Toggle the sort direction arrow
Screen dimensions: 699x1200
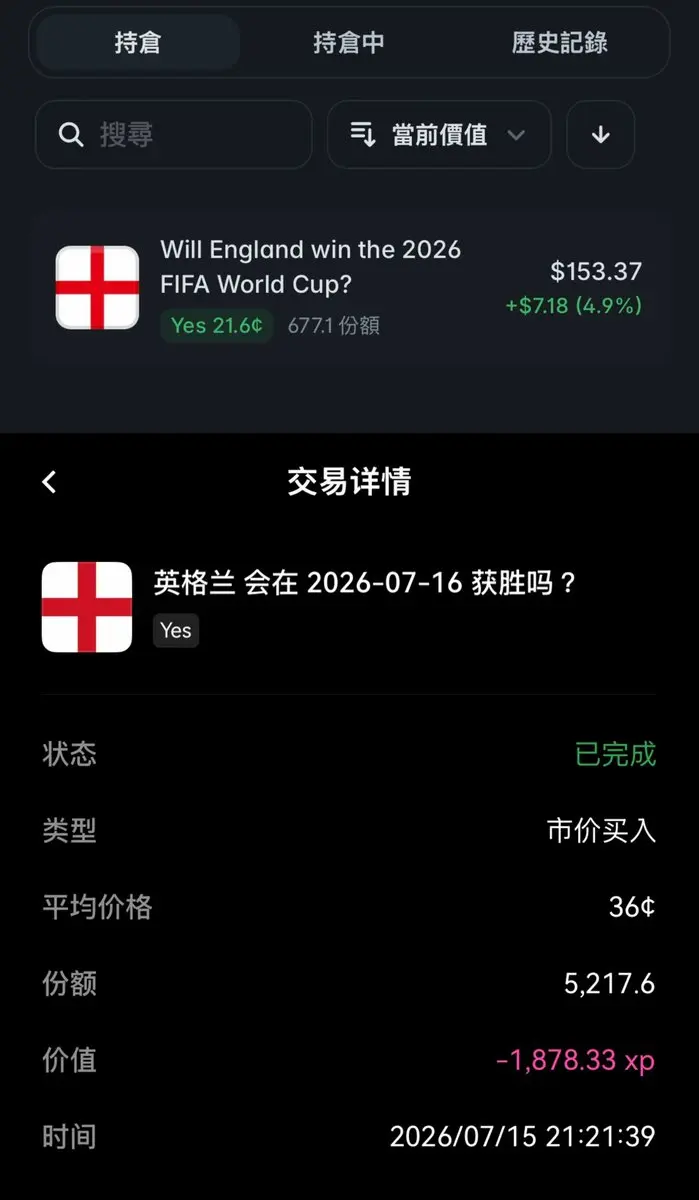[x=600, y=134]
